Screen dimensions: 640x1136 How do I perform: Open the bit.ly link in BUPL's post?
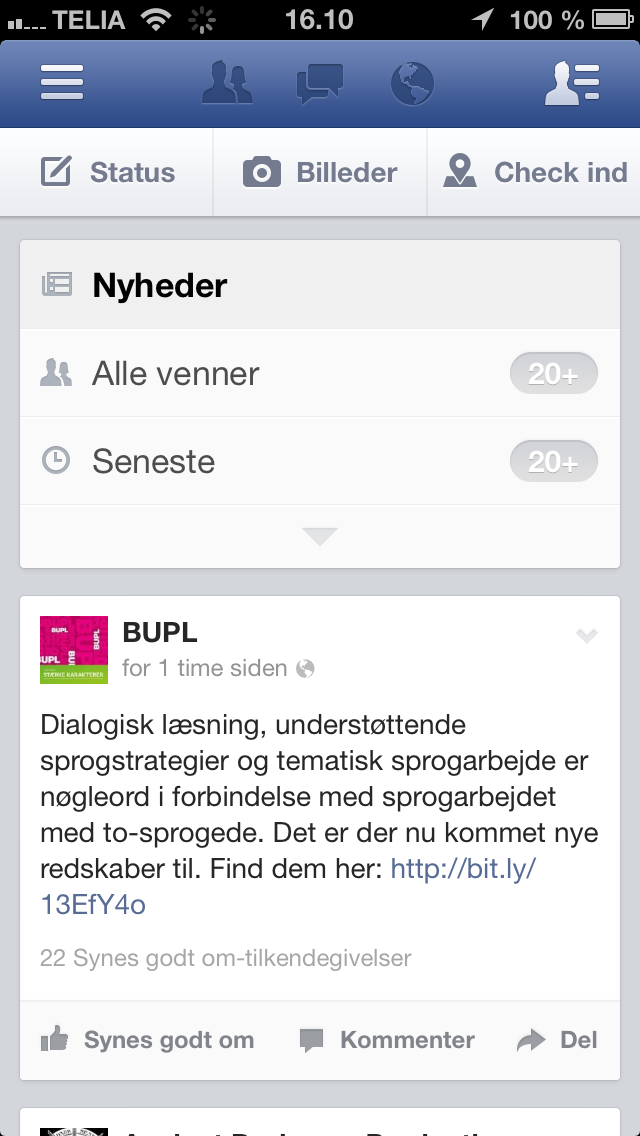coord(288,886)
